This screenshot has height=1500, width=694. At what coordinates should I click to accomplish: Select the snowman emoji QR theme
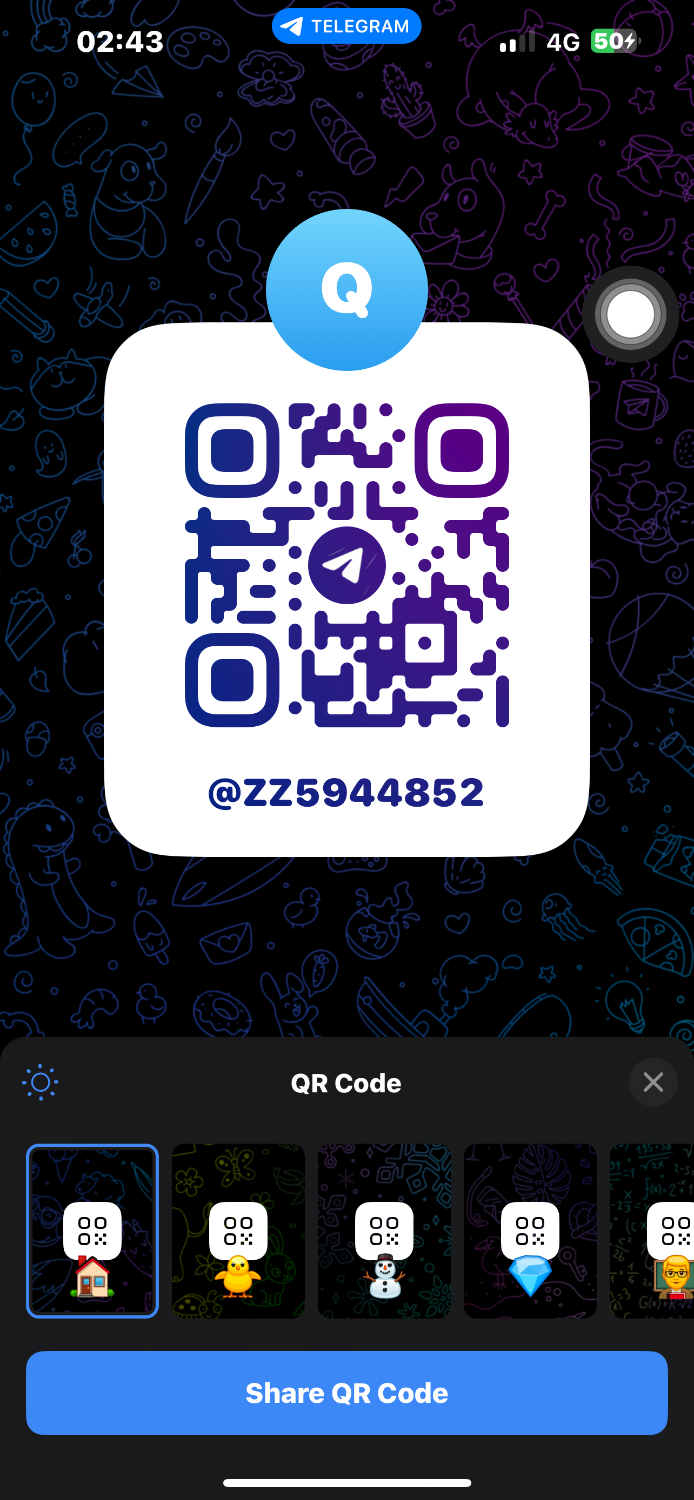pos(384,1231)
